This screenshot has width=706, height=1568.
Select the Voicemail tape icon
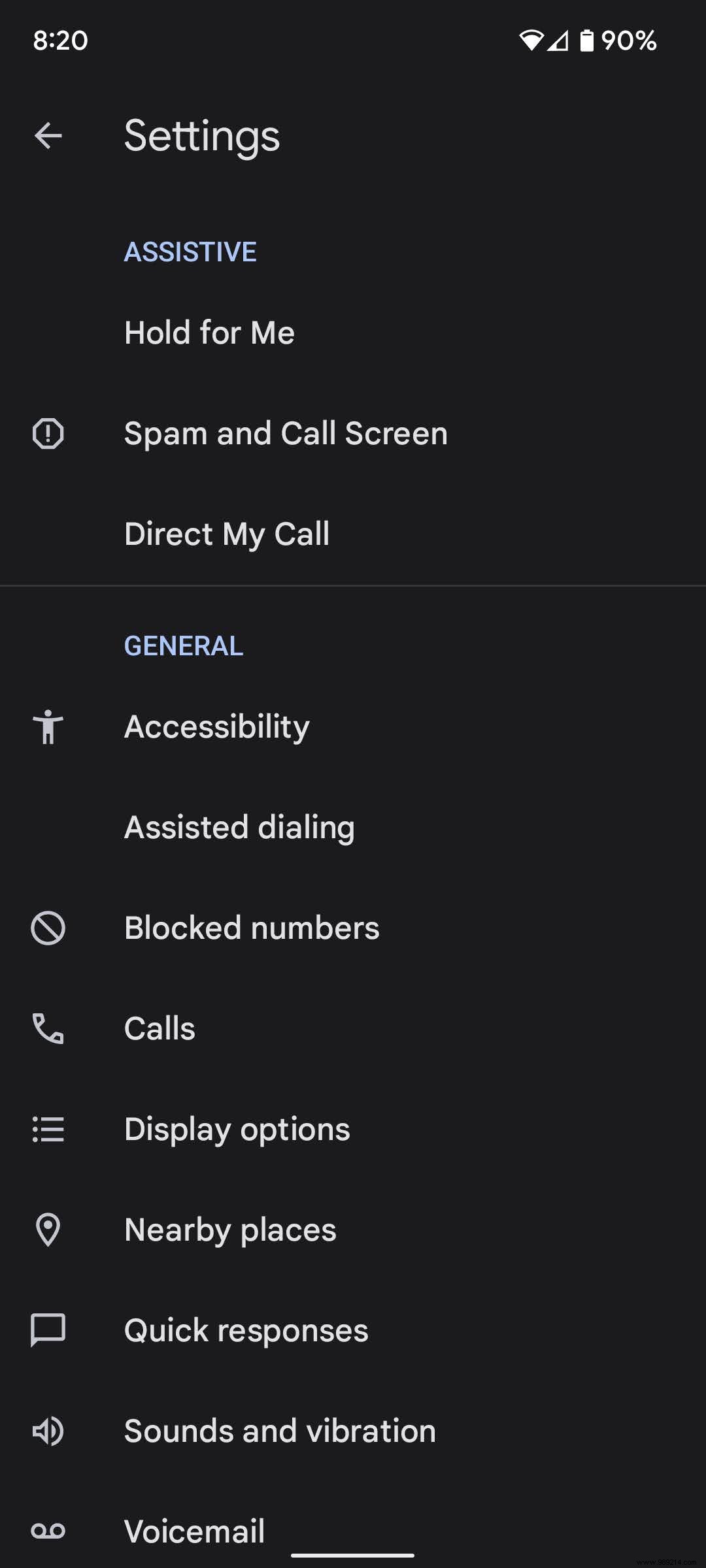48,1532
